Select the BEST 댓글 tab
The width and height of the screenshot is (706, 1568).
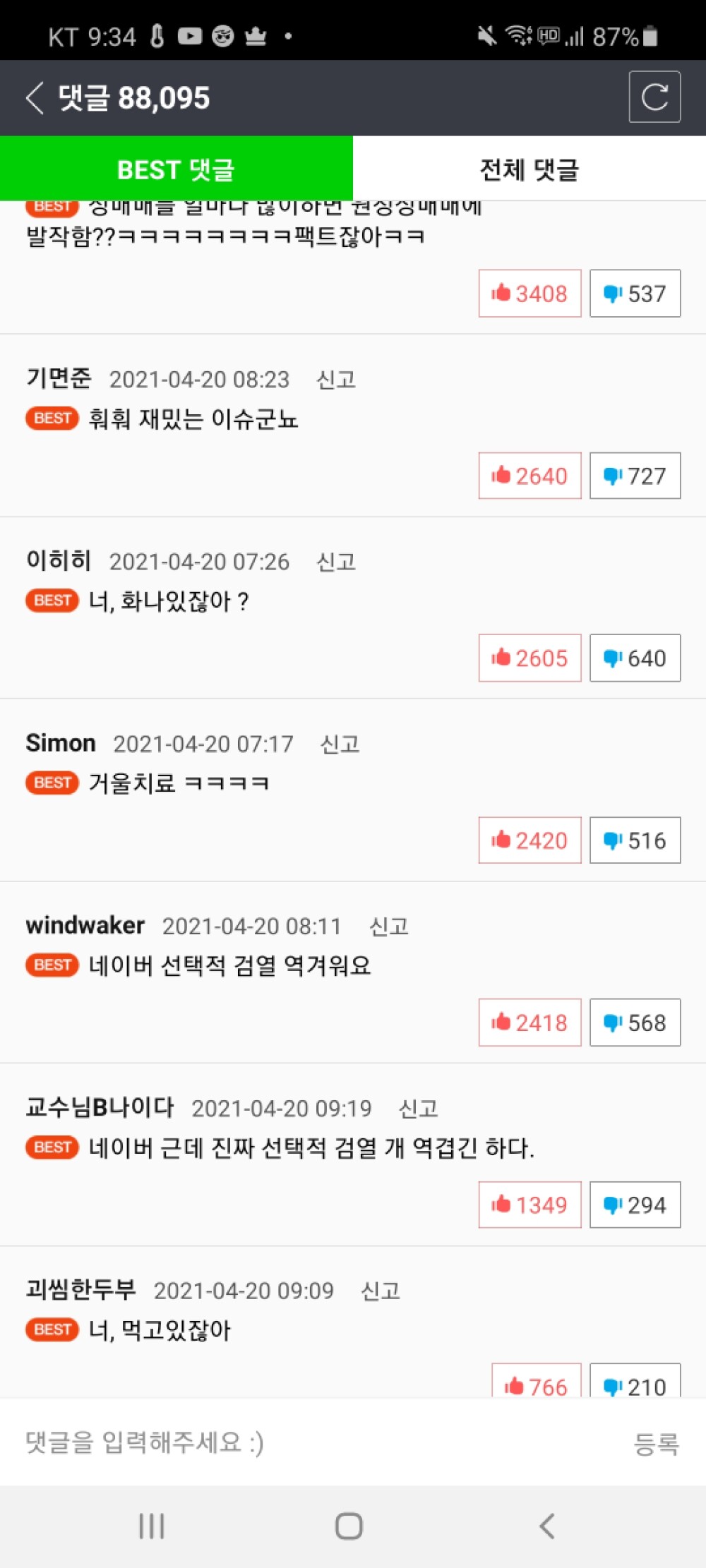pos(176,169)
